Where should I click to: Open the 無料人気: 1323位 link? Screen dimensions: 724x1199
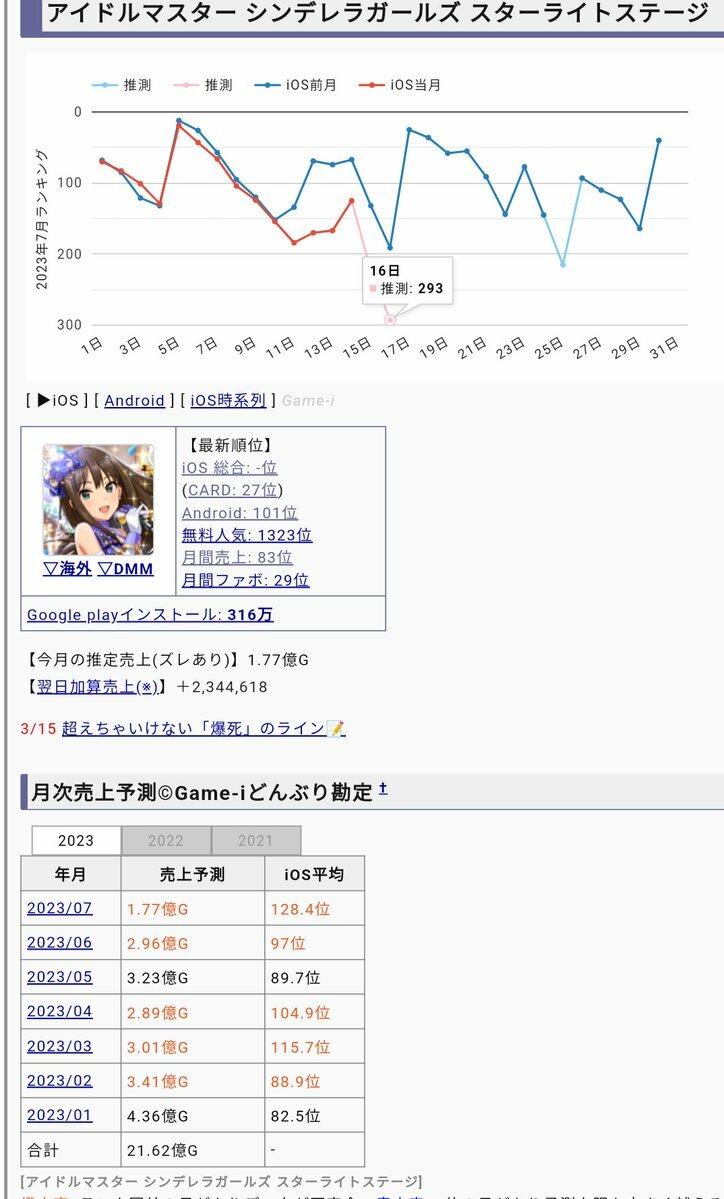(x=247, y=535)
